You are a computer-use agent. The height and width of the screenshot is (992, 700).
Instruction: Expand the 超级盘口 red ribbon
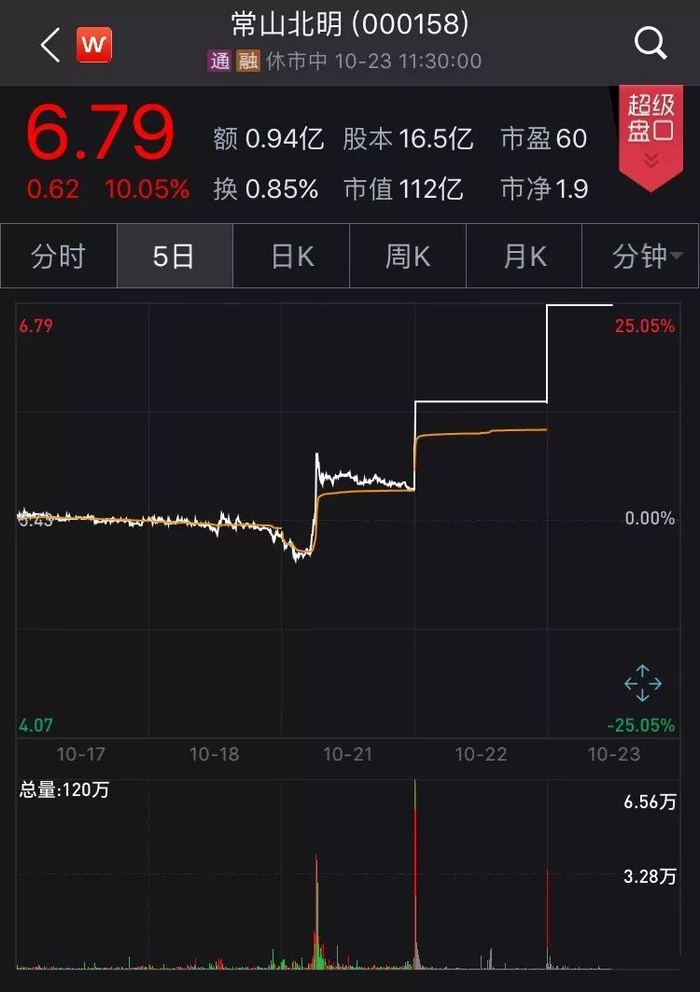[x=650, y=134]
